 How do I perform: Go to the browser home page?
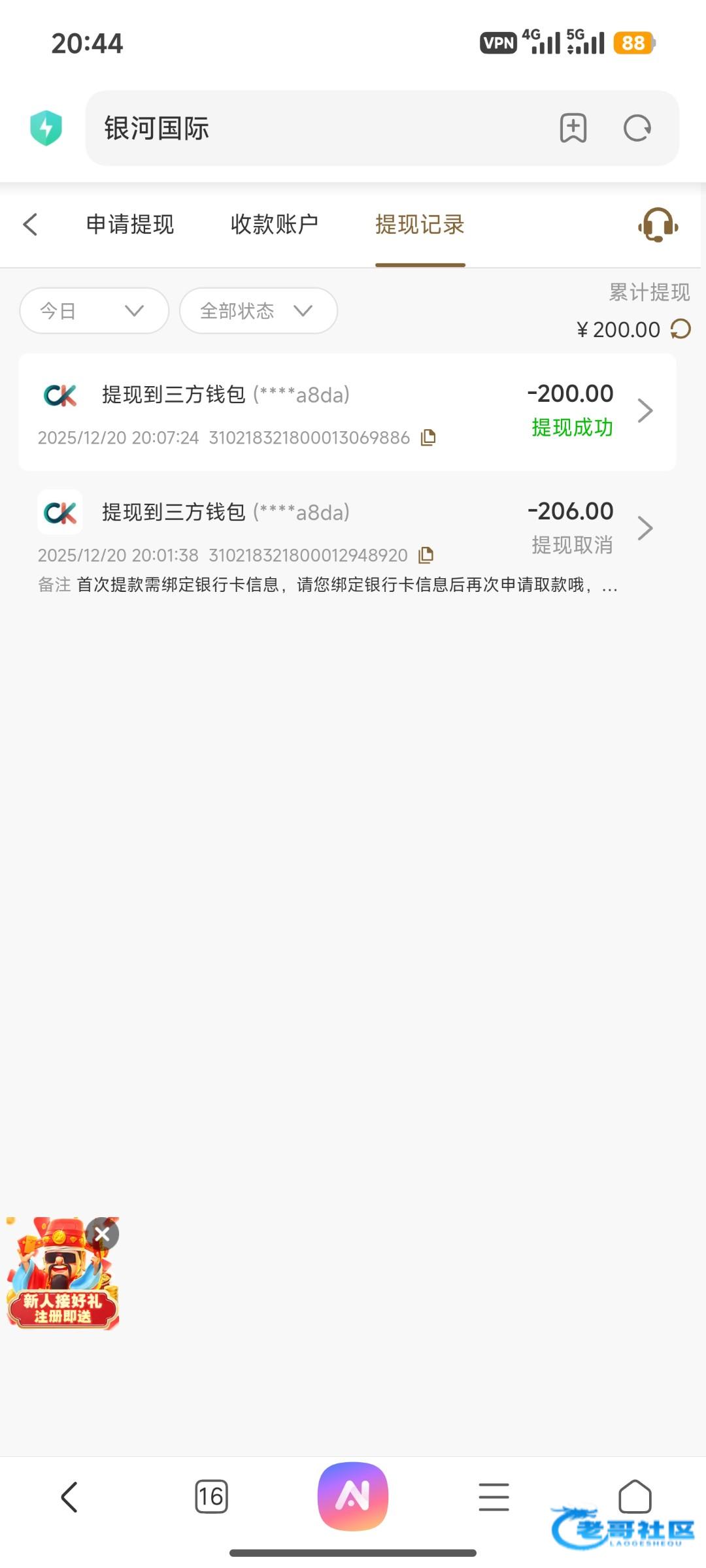pyautogui.click(x=635, y=1496)
